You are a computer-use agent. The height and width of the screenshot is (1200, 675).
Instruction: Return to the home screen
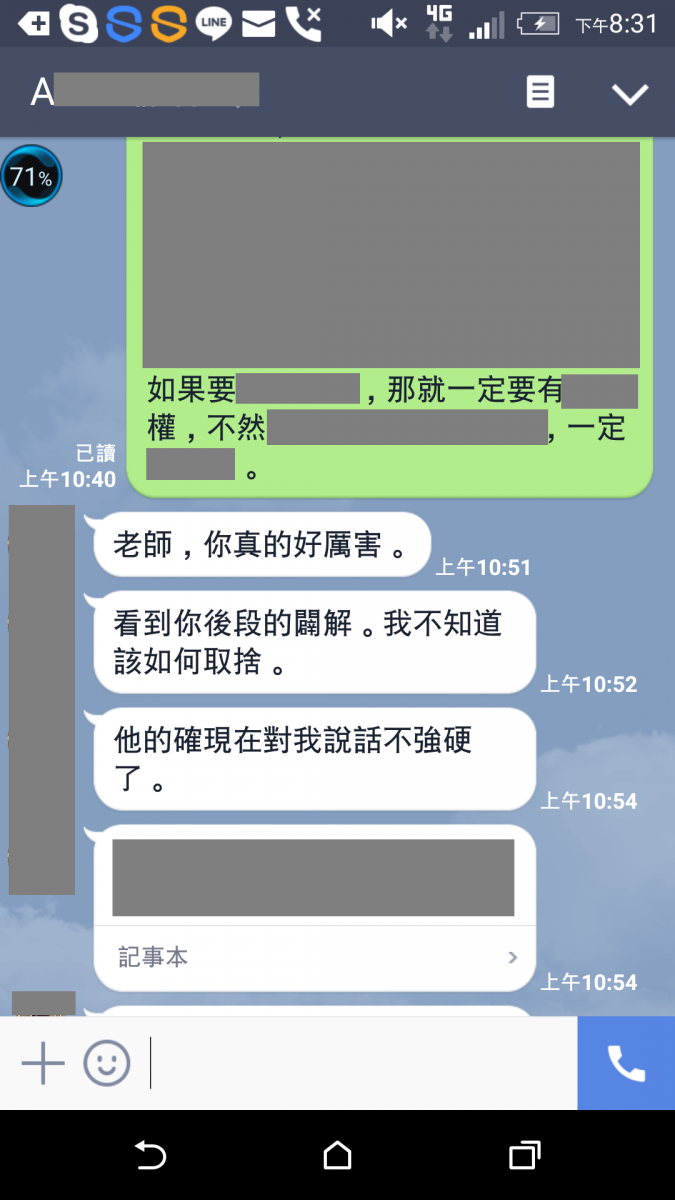coord(338,1156)
